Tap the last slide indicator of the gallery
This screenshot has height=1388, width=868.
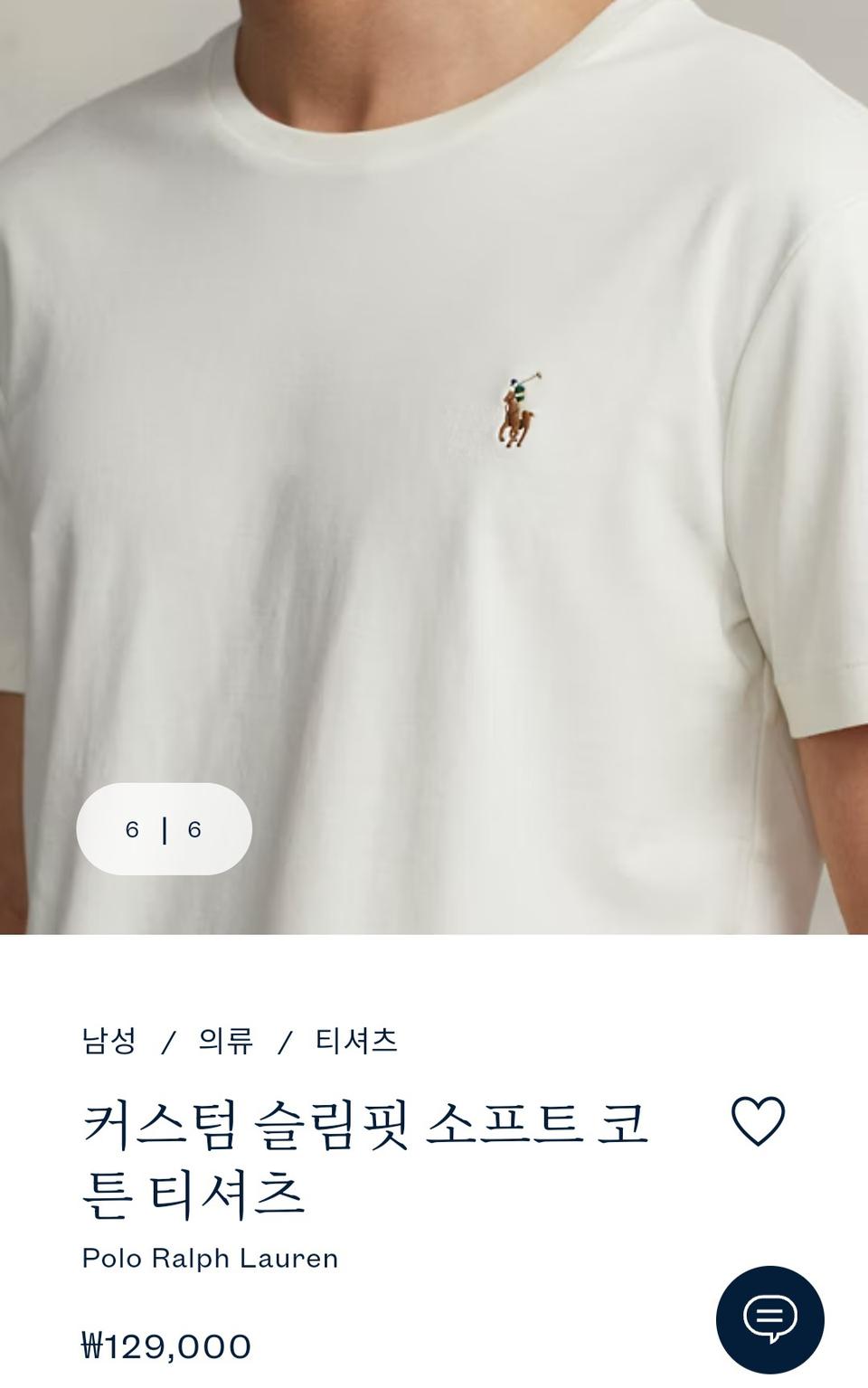tap(163, 830)
